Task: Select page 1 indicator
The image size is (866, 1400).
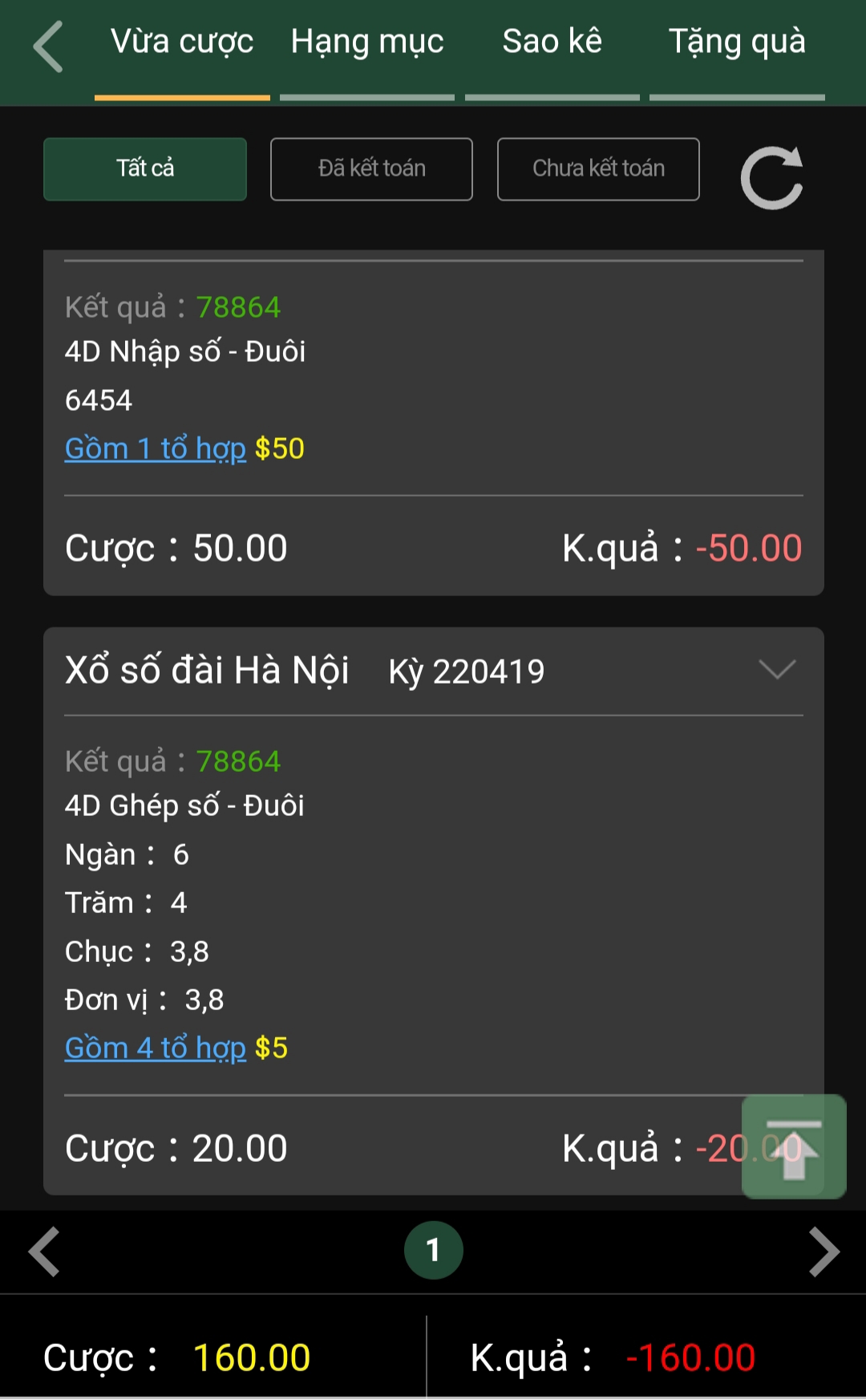Action: (433, 1250)
